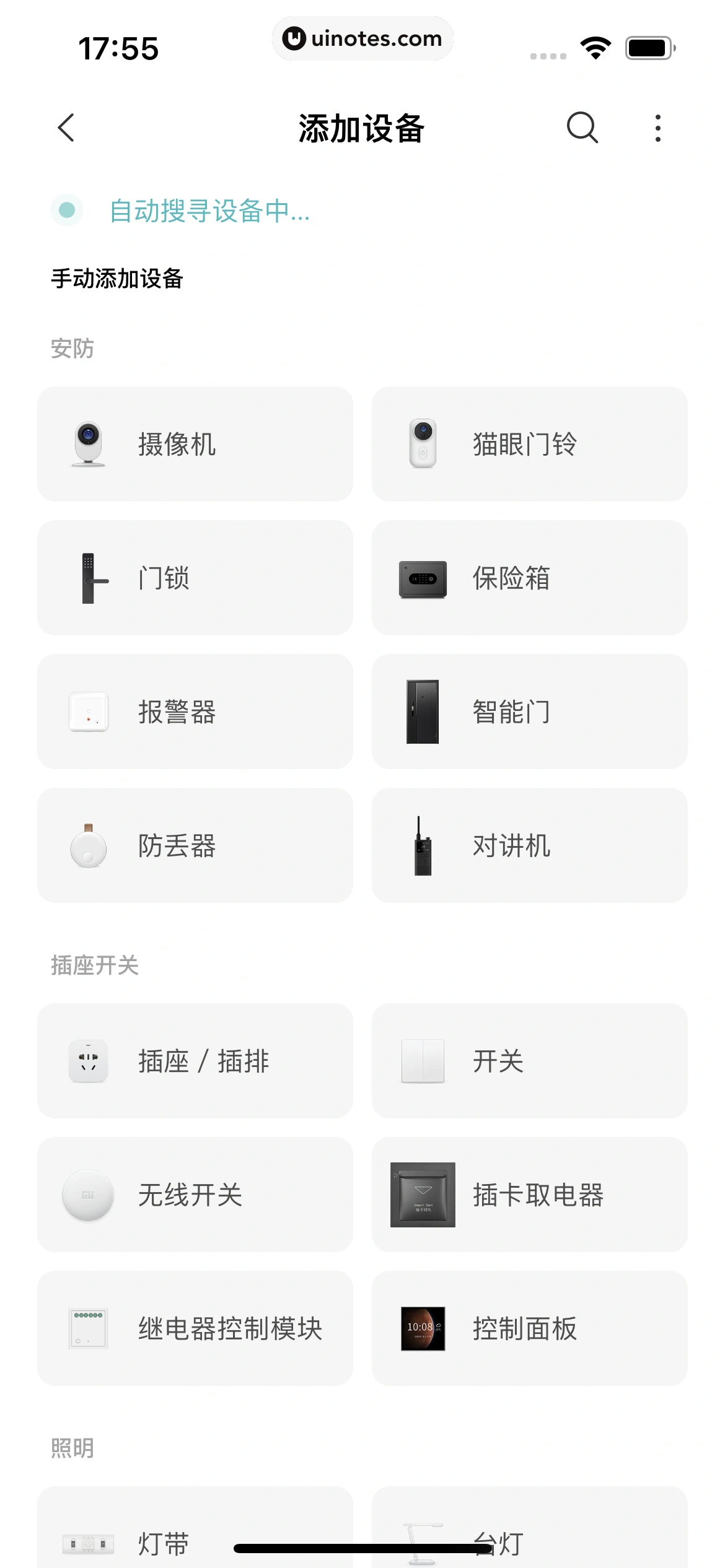Tap the 灯带 lighting card
The width and height of the screenshot is (725, 1568).
tap(195, 1523)
